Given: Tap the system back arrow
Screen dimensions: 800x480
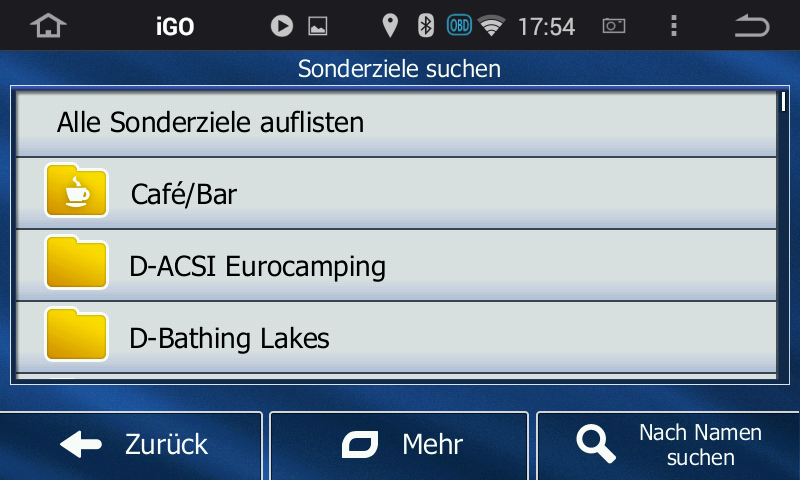Looking at the screenshot, I should [x=752, y=26].
